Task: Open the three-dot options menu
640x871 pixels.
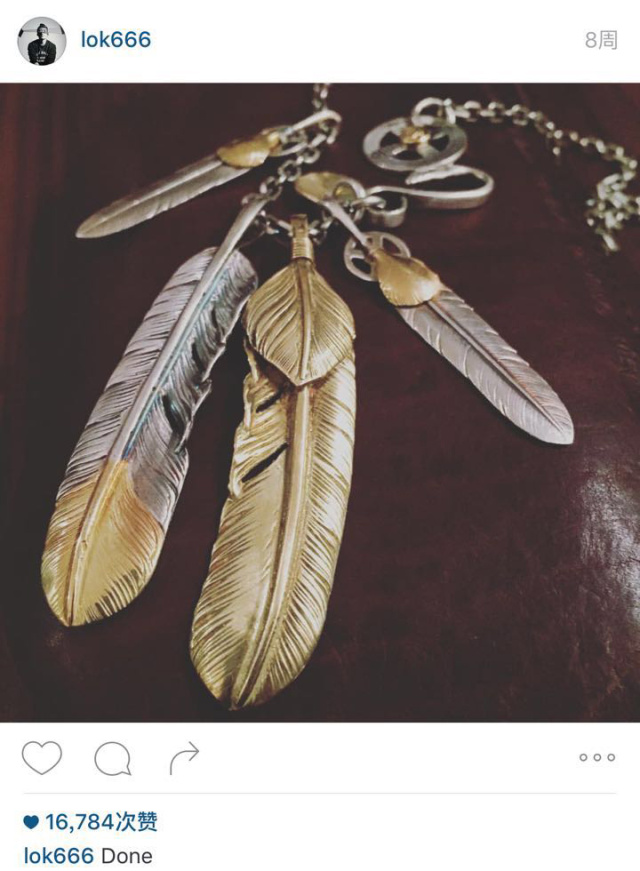Action: point(597,758)
